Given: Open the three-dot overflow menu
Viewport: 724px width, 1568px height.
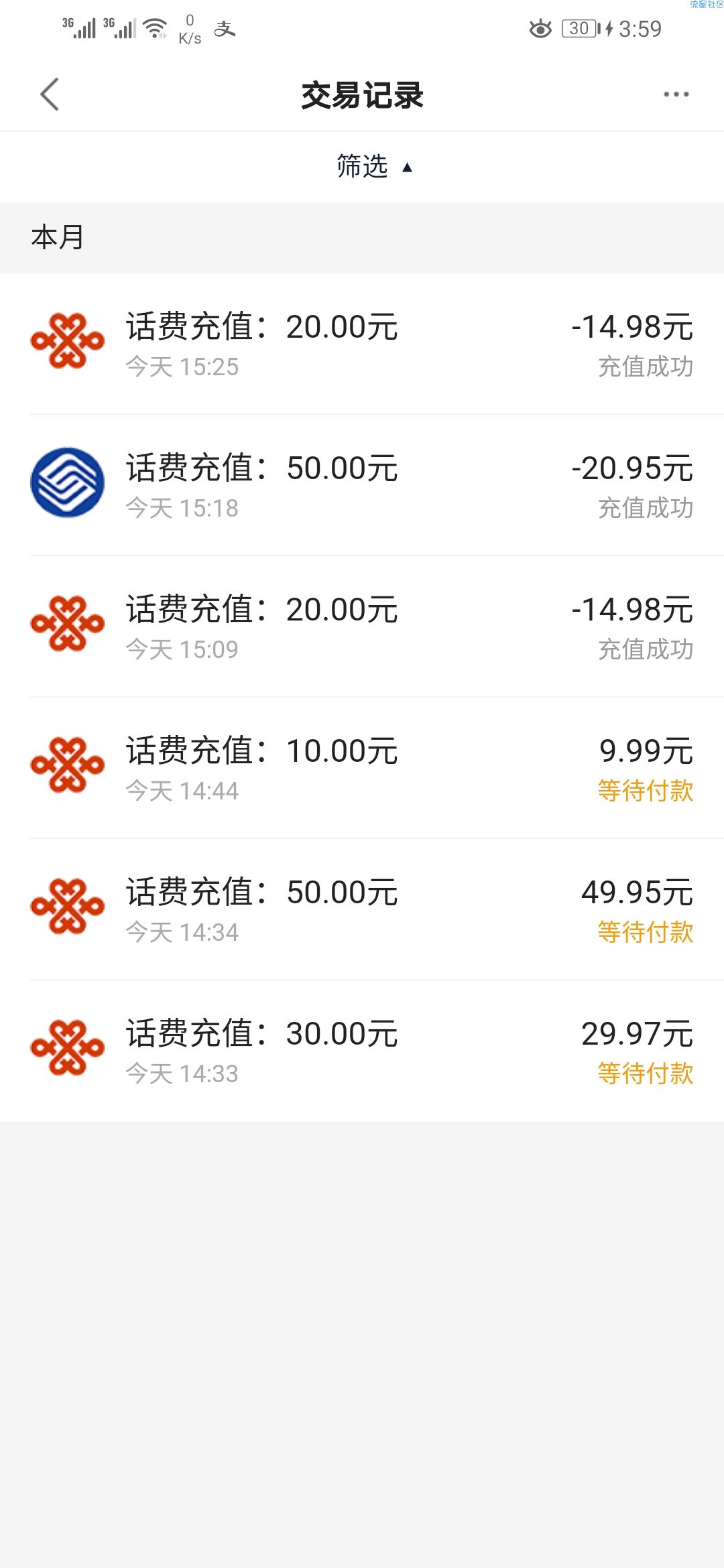Looking at the screenshot, I should click(676, 94).
